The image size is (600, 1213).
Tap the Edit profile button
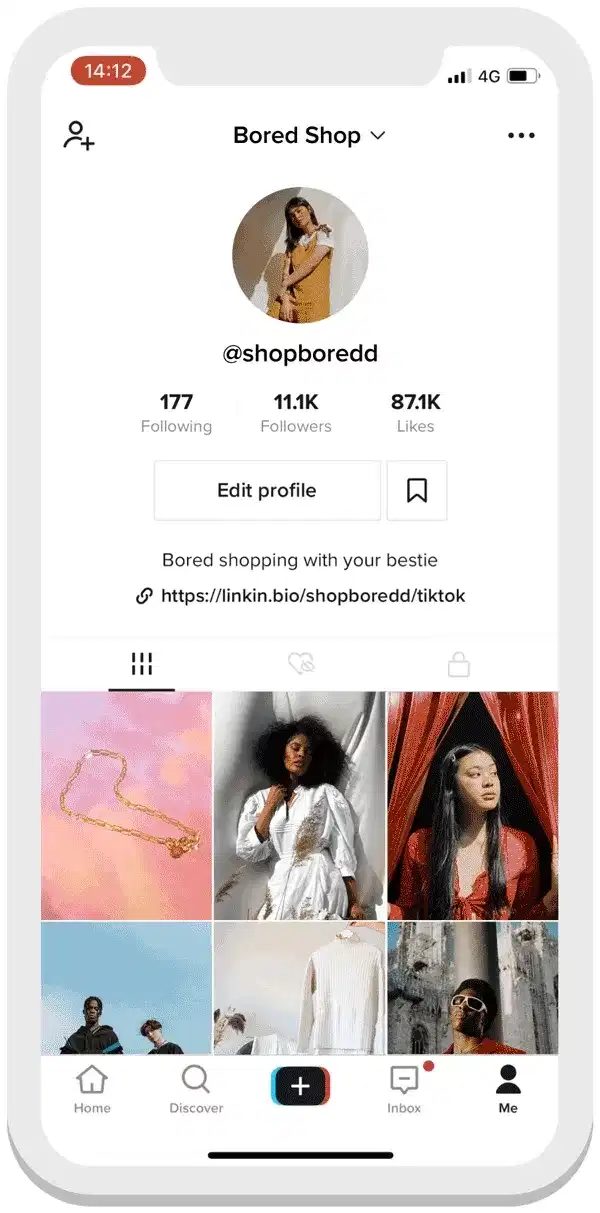(x=267, y=490)
